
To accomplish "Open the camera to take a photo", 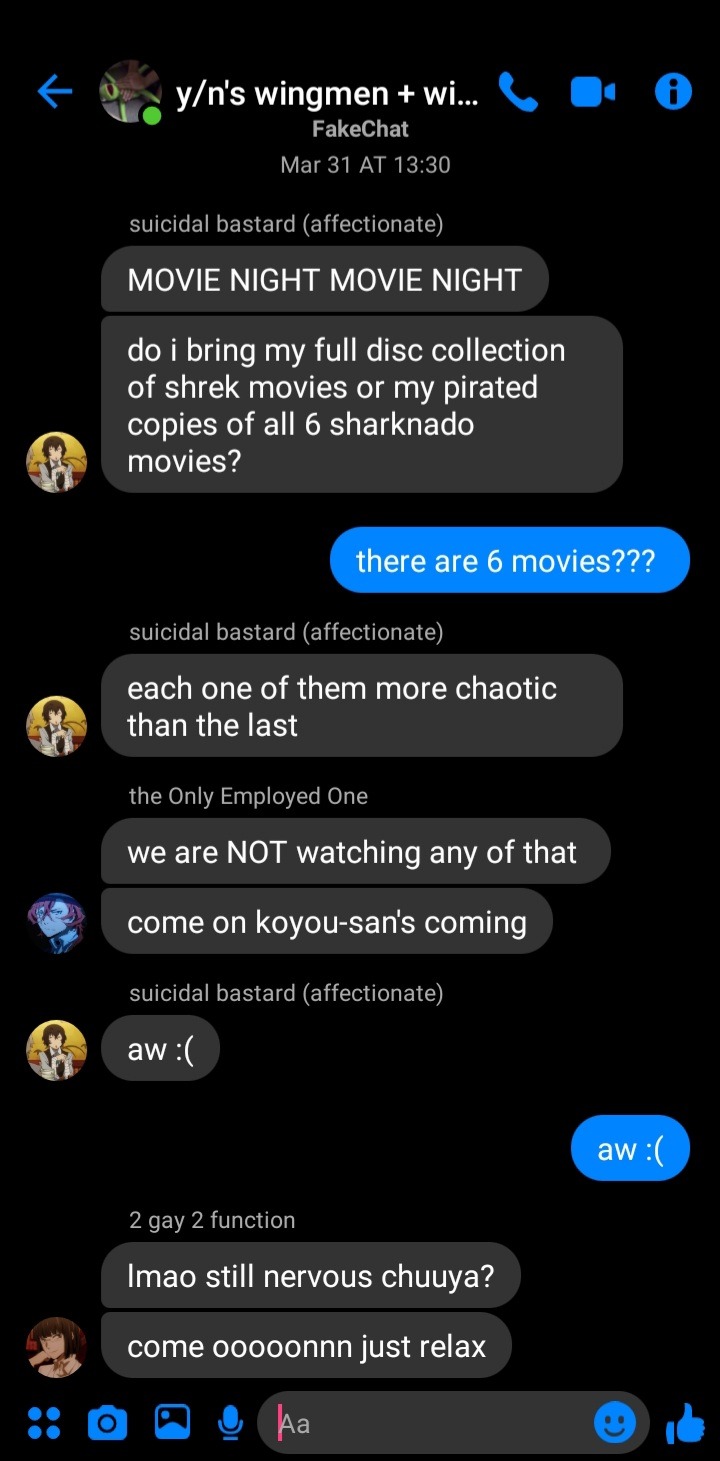I will [x=107, y=1423].
